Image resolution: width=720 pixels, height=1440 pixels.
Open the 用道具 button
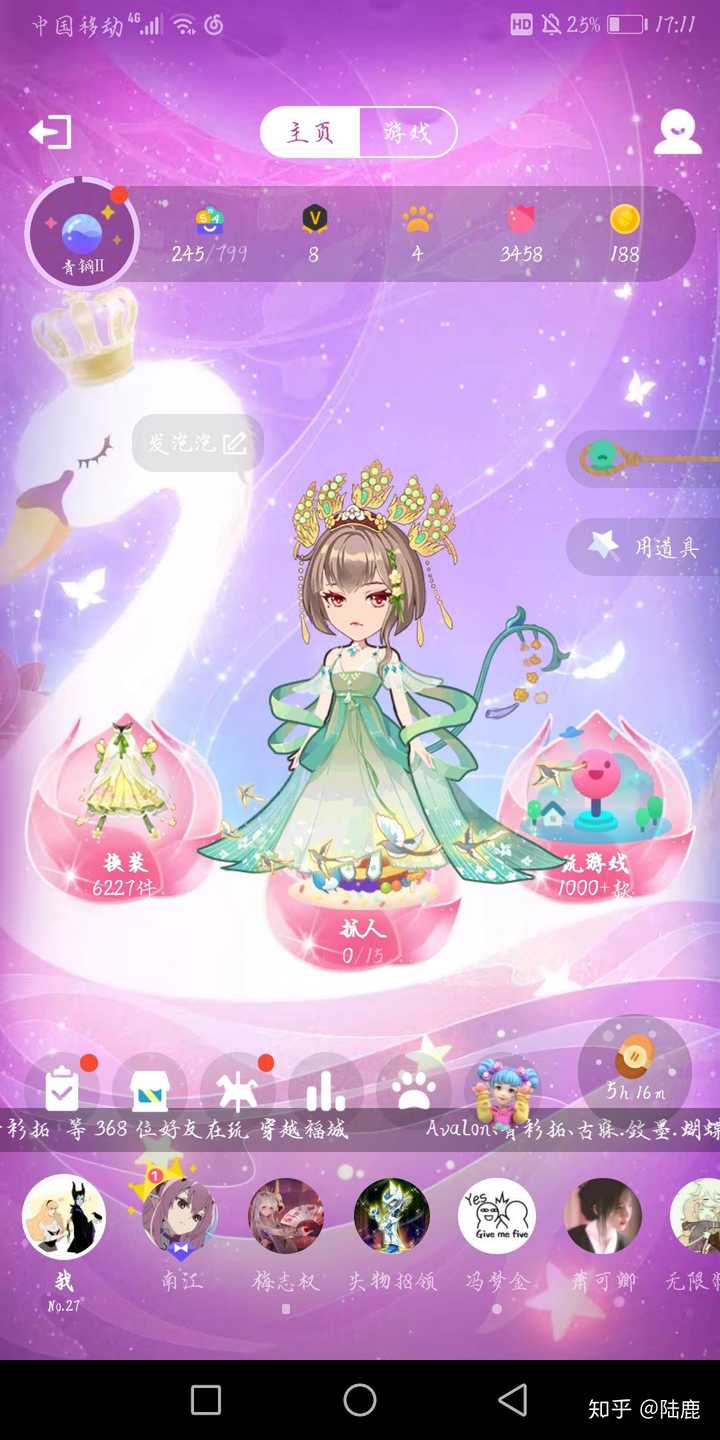pyautogui.click(x=644, y=546)
